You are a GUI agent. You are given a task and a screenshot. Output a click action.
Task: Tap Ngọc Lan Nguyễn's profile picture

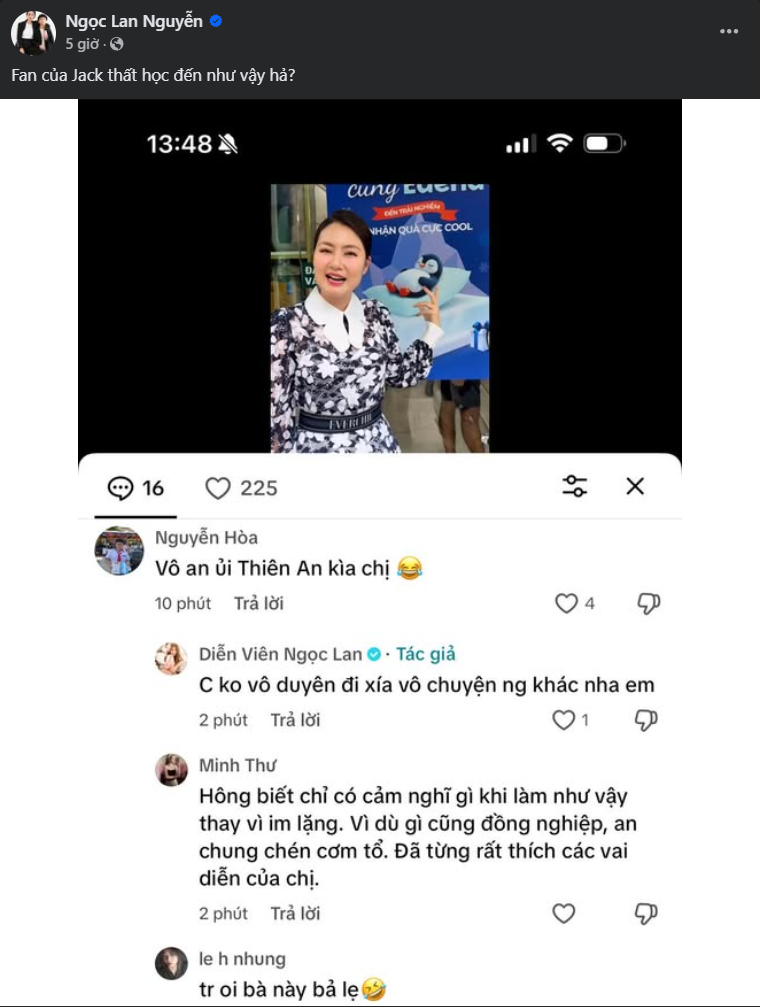point(32,32)
